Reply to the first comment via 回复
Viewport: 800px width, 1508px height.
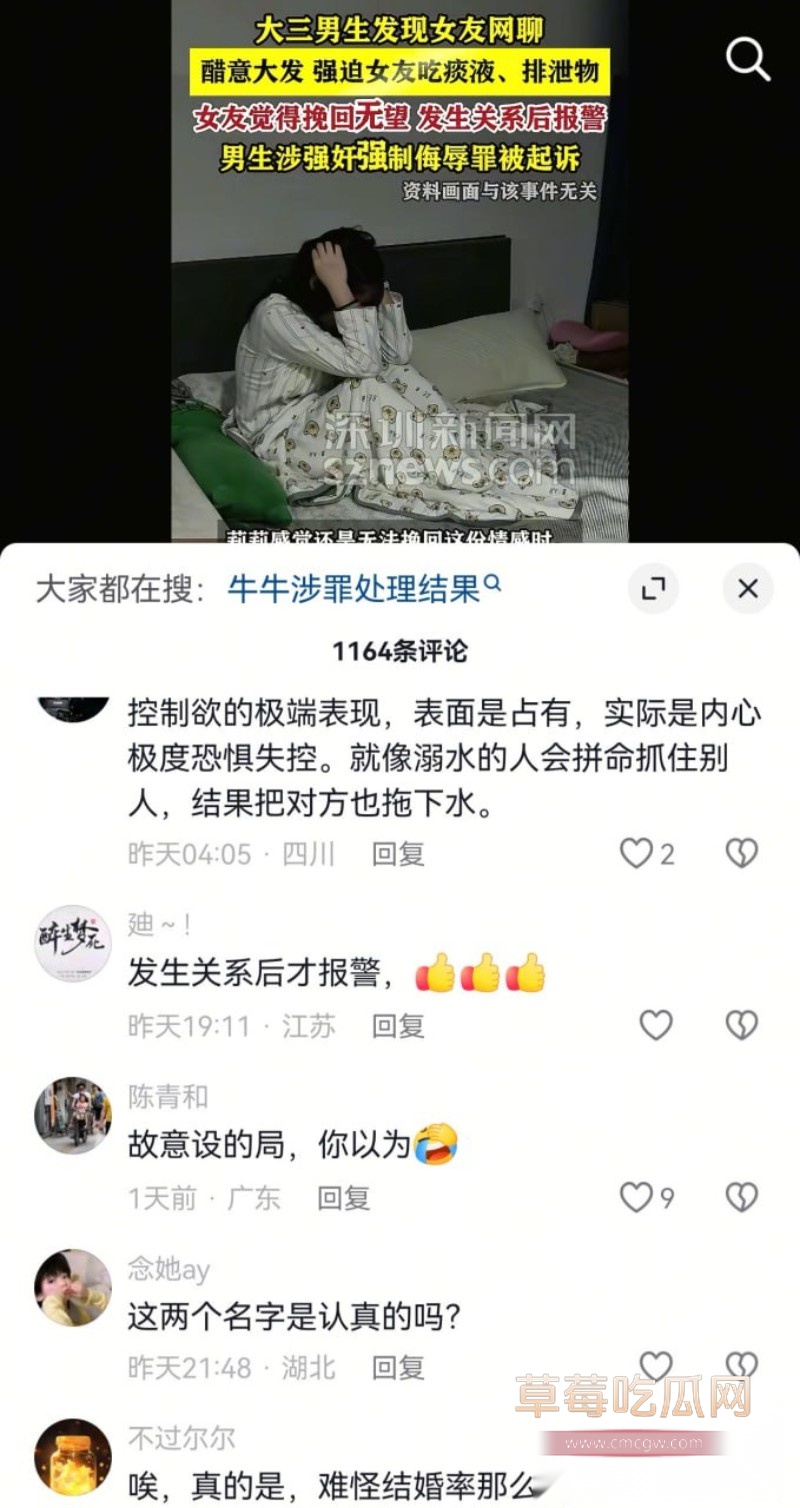point(399,852)
